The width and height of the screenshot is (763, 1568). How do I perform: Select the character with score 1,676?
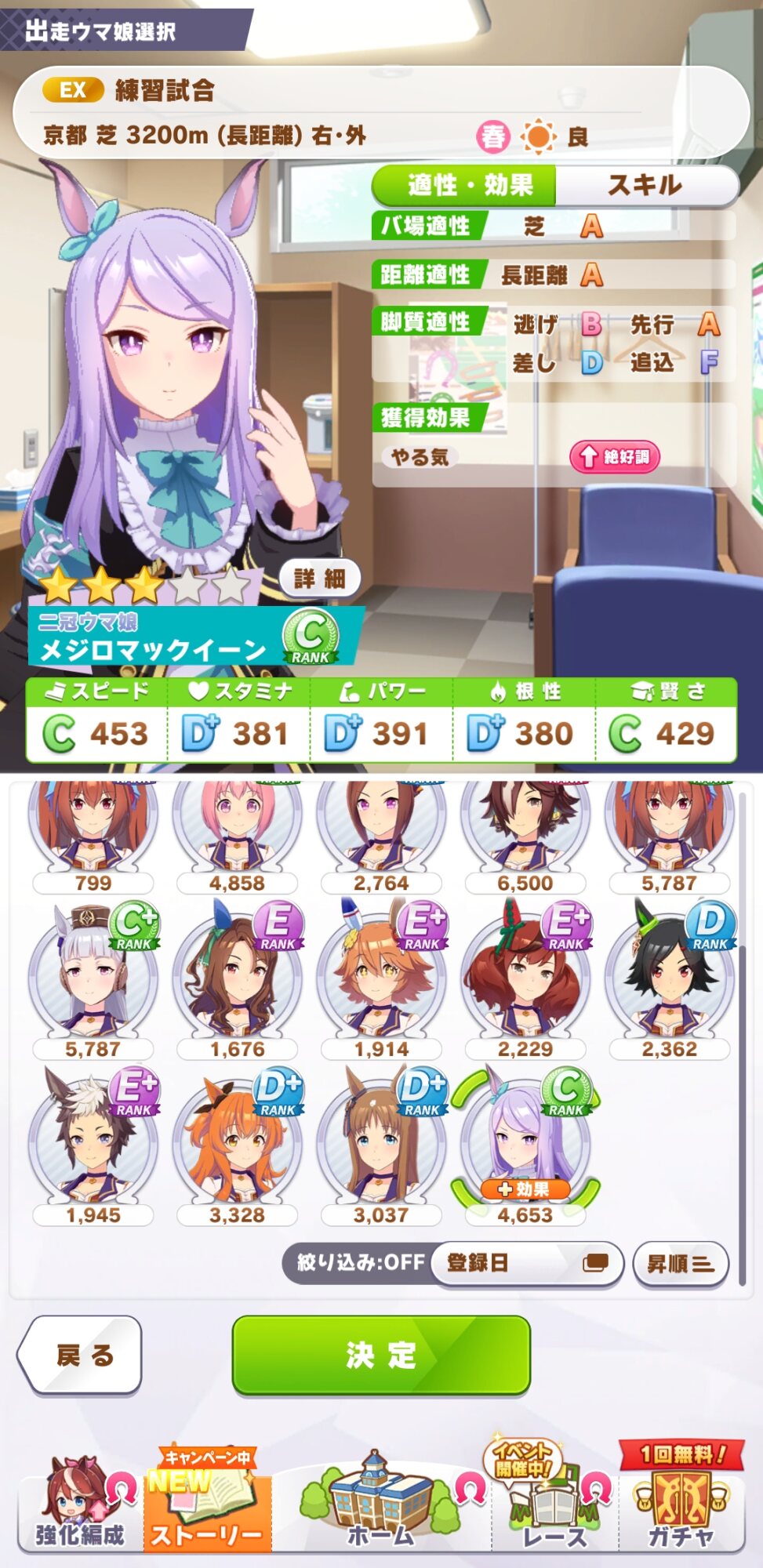[237, 980]
